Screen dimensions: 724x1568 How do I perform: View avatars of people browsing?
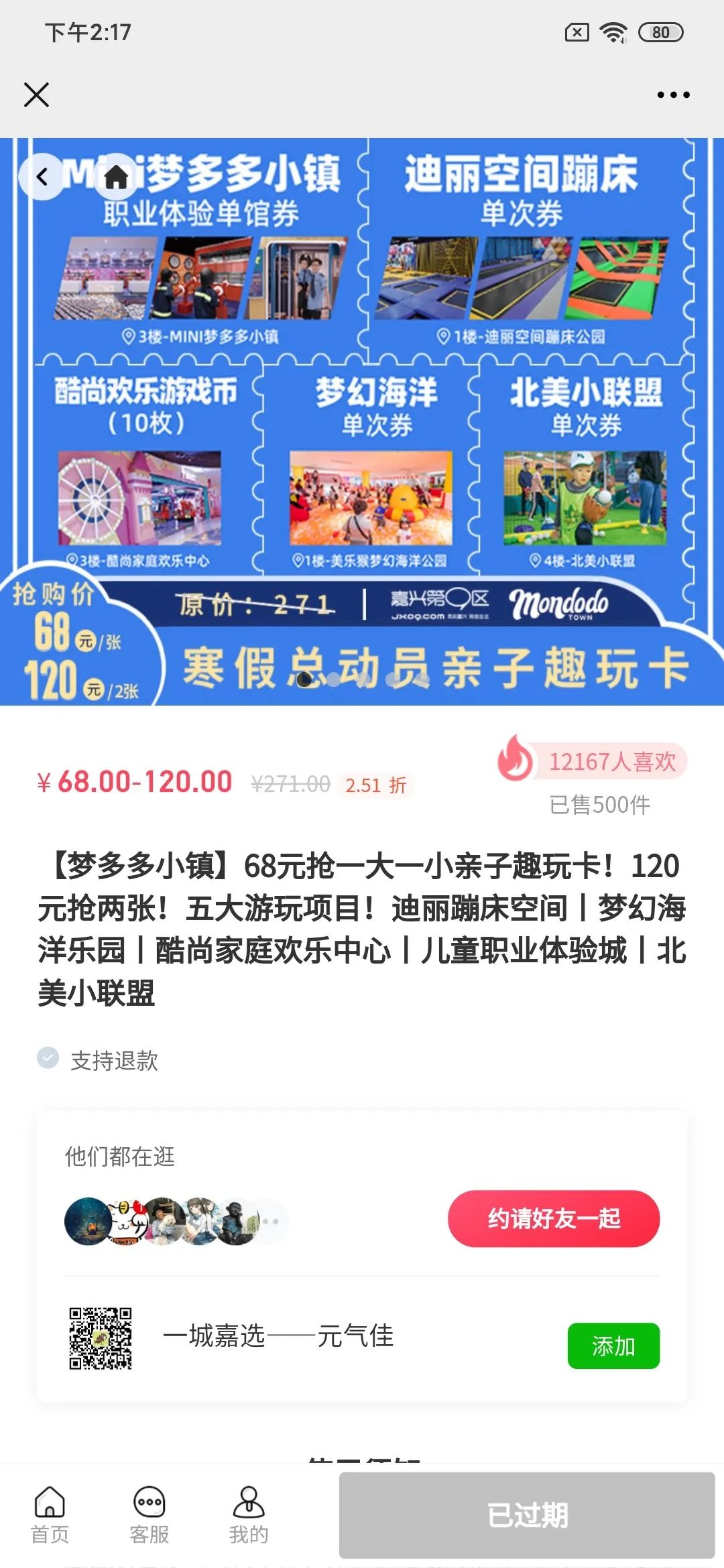coord(174,1221)
